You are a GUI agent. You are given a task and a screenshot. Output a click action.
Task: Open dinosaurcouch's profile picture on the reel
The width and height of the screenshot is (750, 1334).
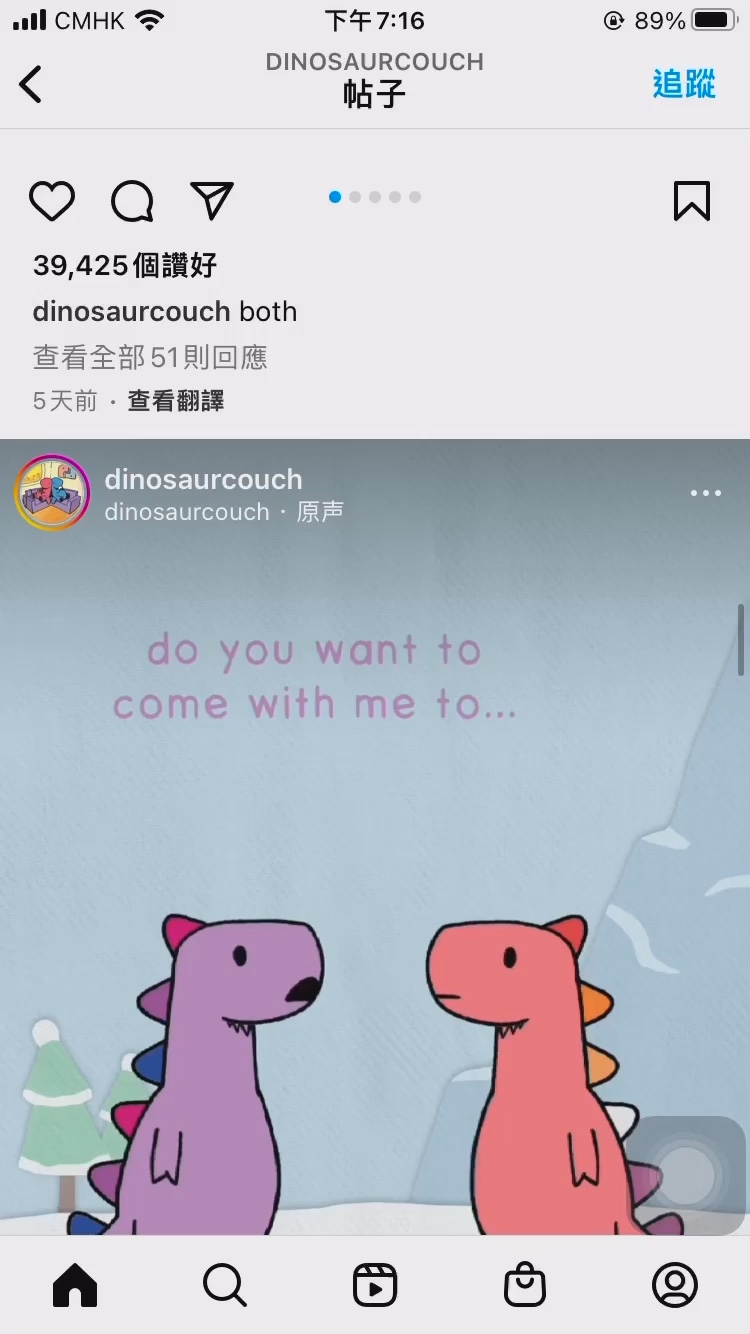coord(52,492)
